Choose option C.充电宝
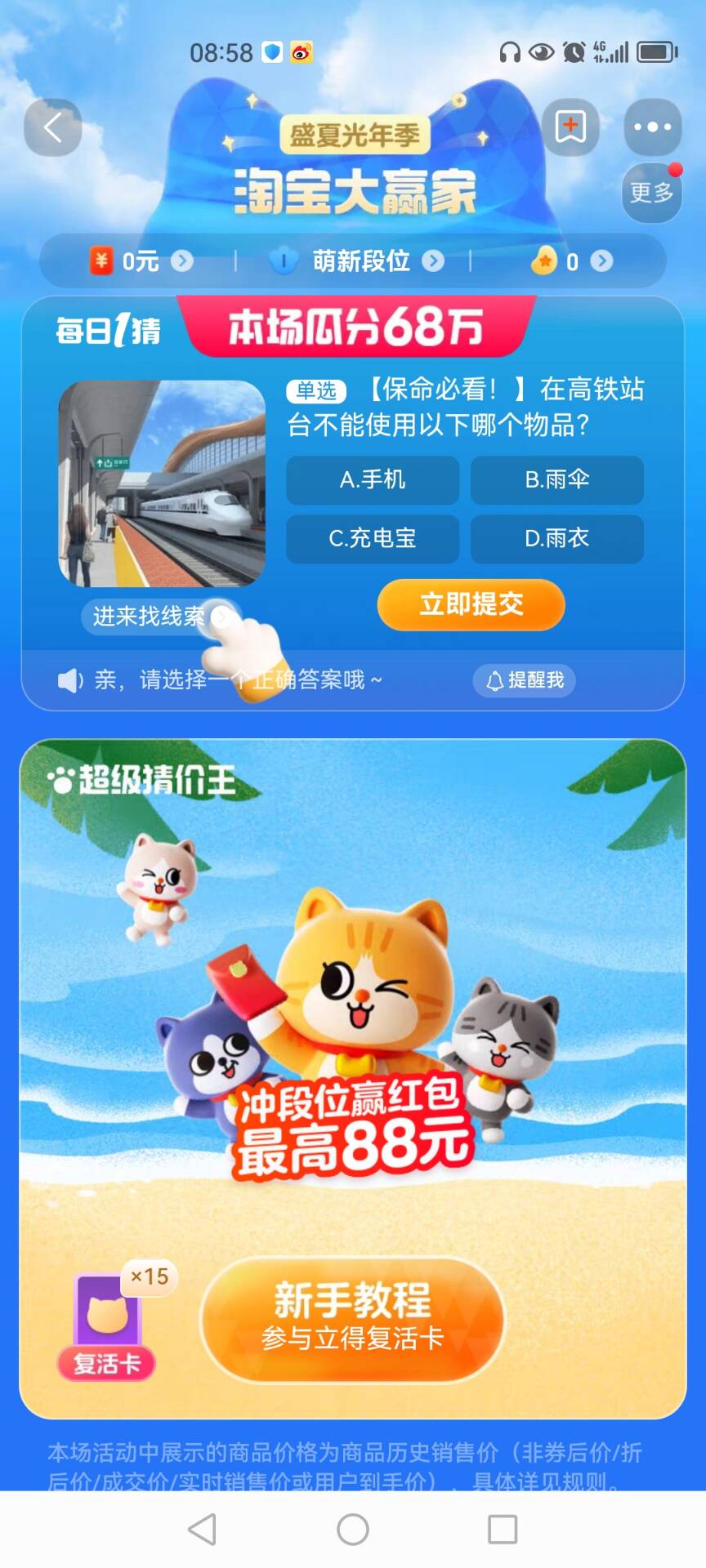Screen dimensions: 706x1568 pyautogui.click(x=372, y=538)
